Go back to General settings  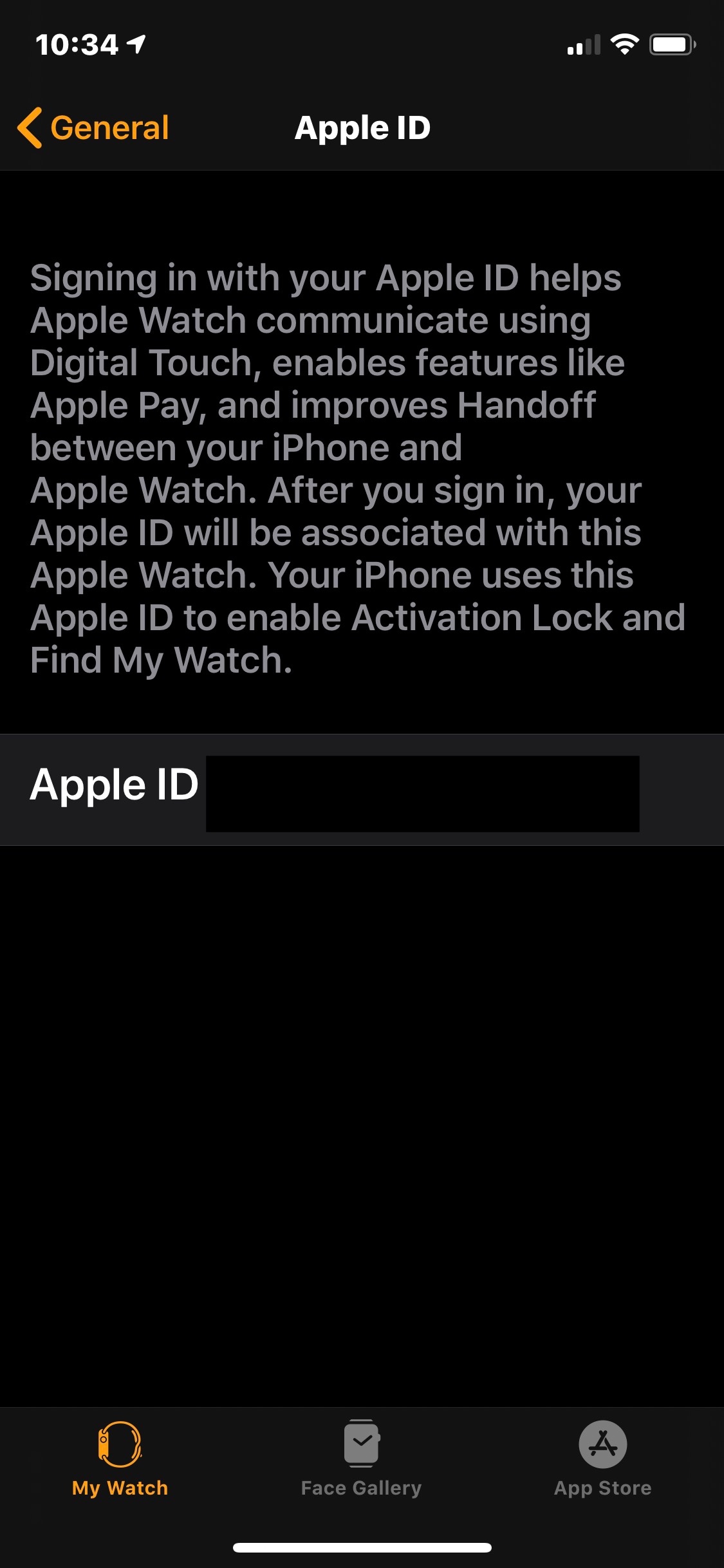point(94,127)
